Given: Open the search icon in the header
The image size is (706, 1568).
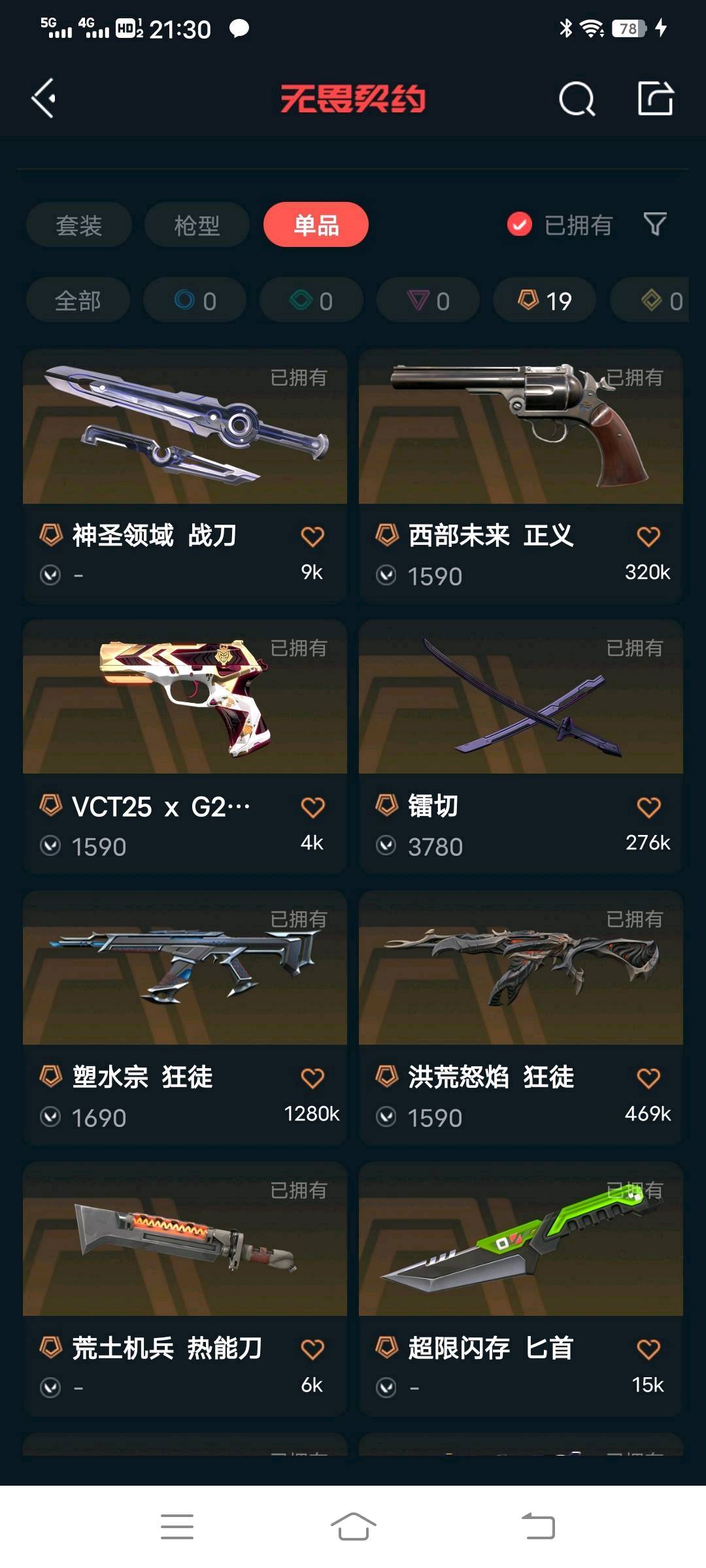Looking at the screenshot, I should tap(577, 99).
